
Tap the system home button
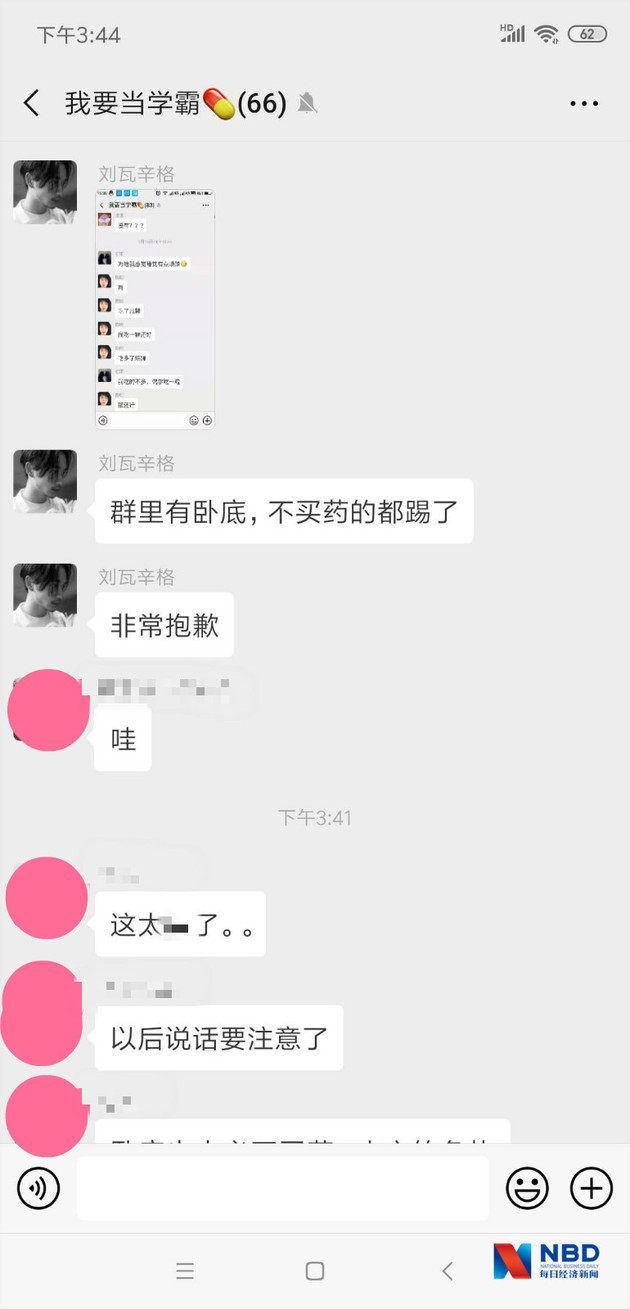[x=315, y=1271]
